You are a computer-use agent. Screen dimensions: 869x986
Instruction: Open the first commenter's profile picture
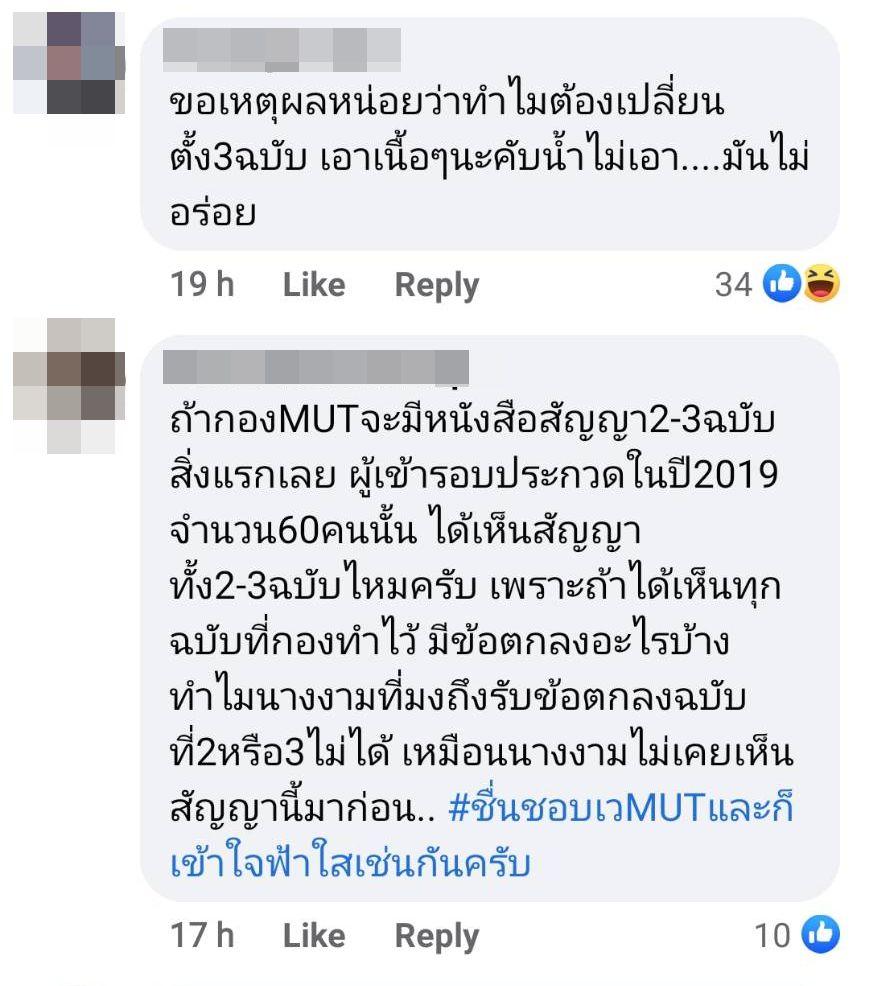tap(67, 63)
